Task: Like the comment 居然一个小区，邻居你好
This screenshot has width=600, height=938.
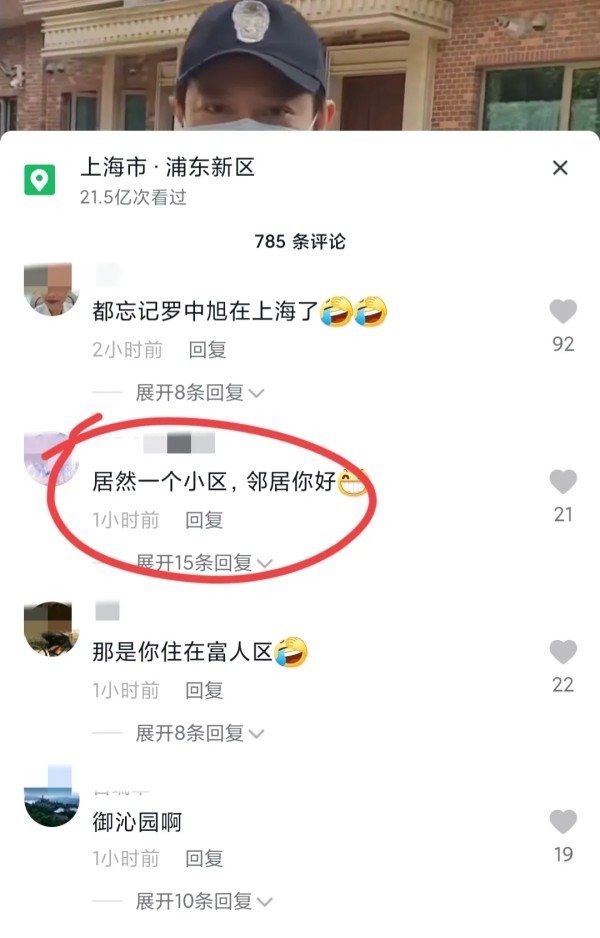Action: point(563,483)
